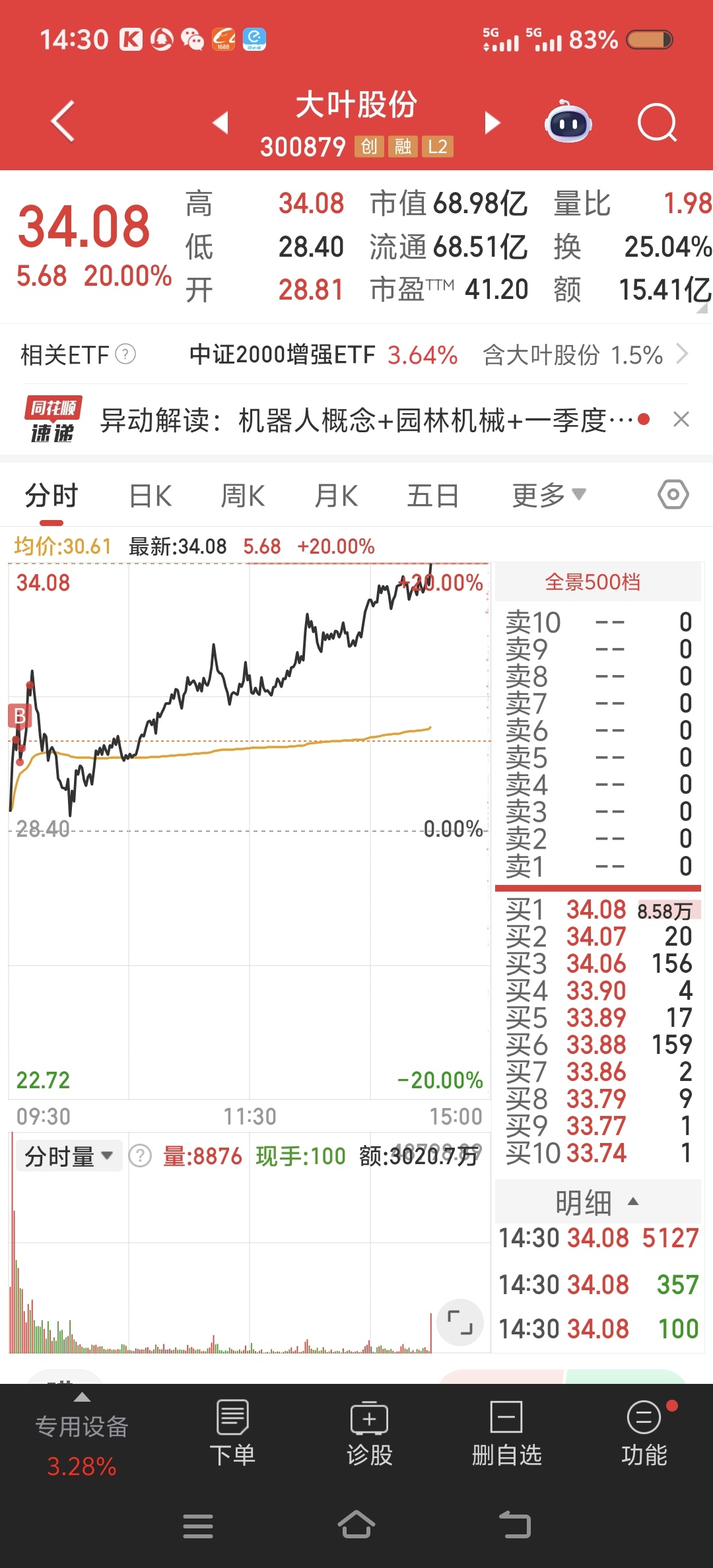Switch to the 周K chart tab
The width and height of the screenshot is (713, 1568).
[243, 496]
